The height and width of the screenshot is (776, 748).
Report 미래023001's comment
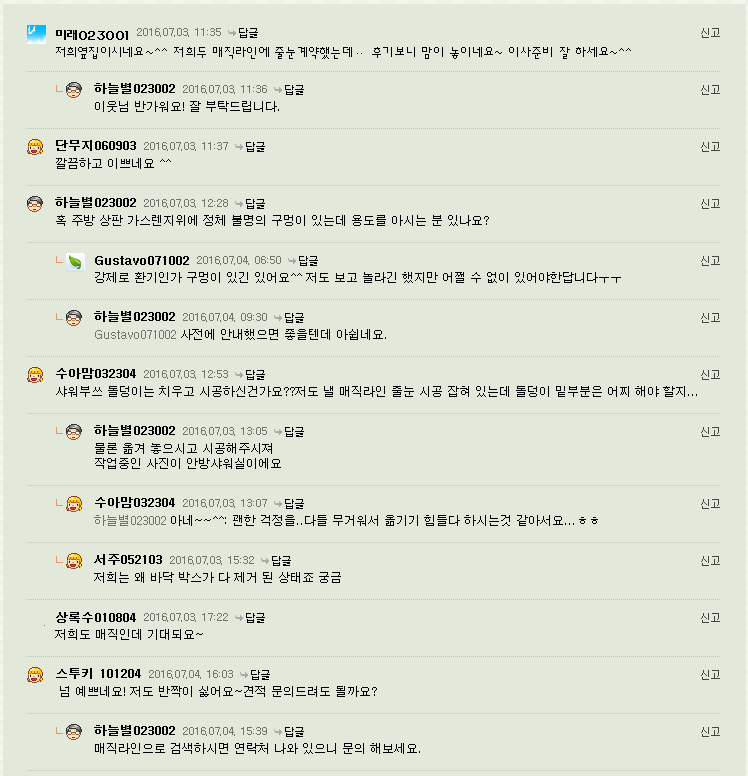point(710,32)
